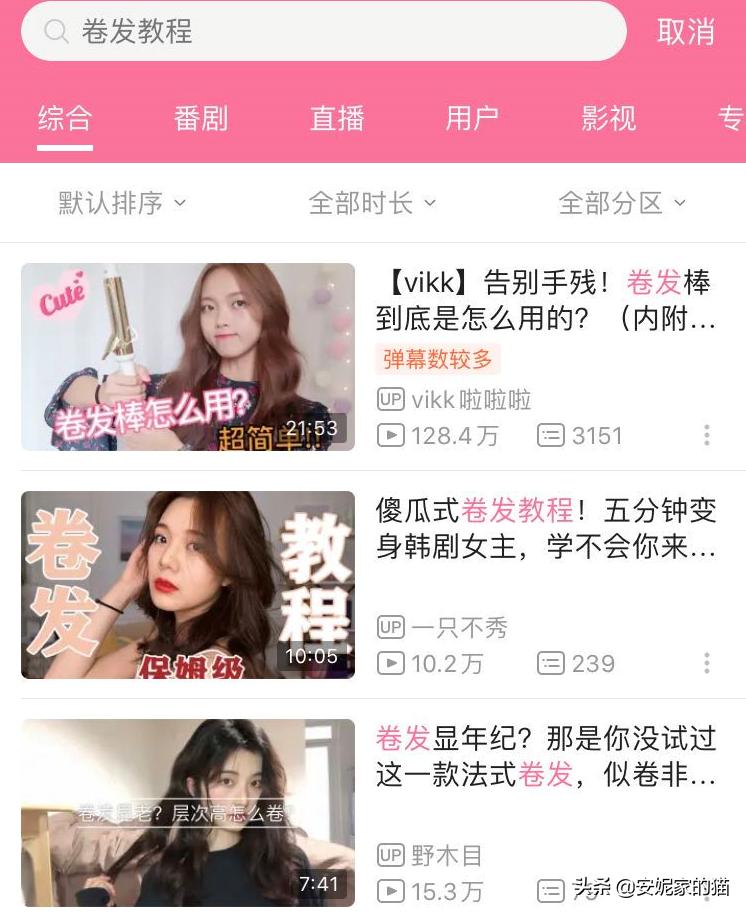746x913 pixels.
Task: Click the search magnifier icon
Action: (x=55, y=32)
